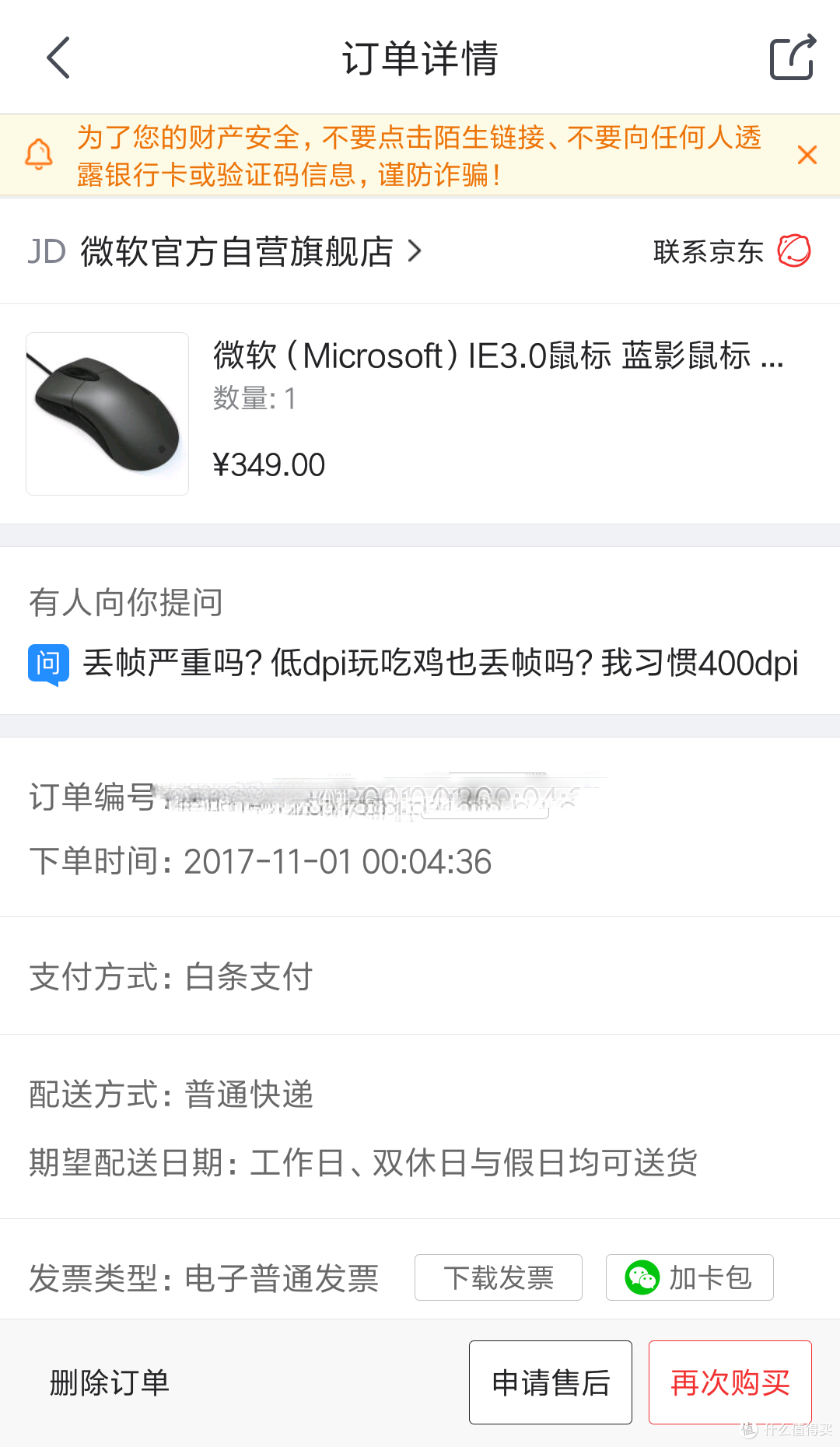Tap the back arrow to return
Image resolution: width=840 pixels, height=1447 pixels.
(56, 58)
